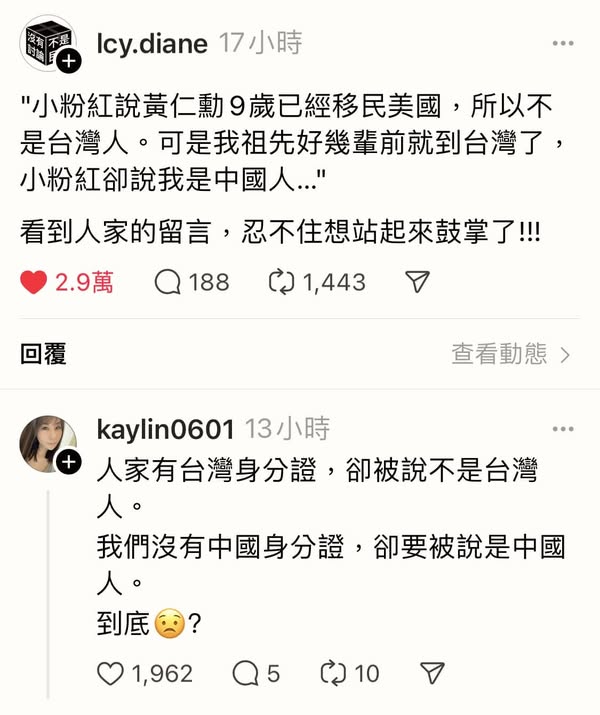Viewport: 600px width, 715px height.
Task: Unlike lcy.diane's post with 2.9萬 likes
Action: pos(34,283)
